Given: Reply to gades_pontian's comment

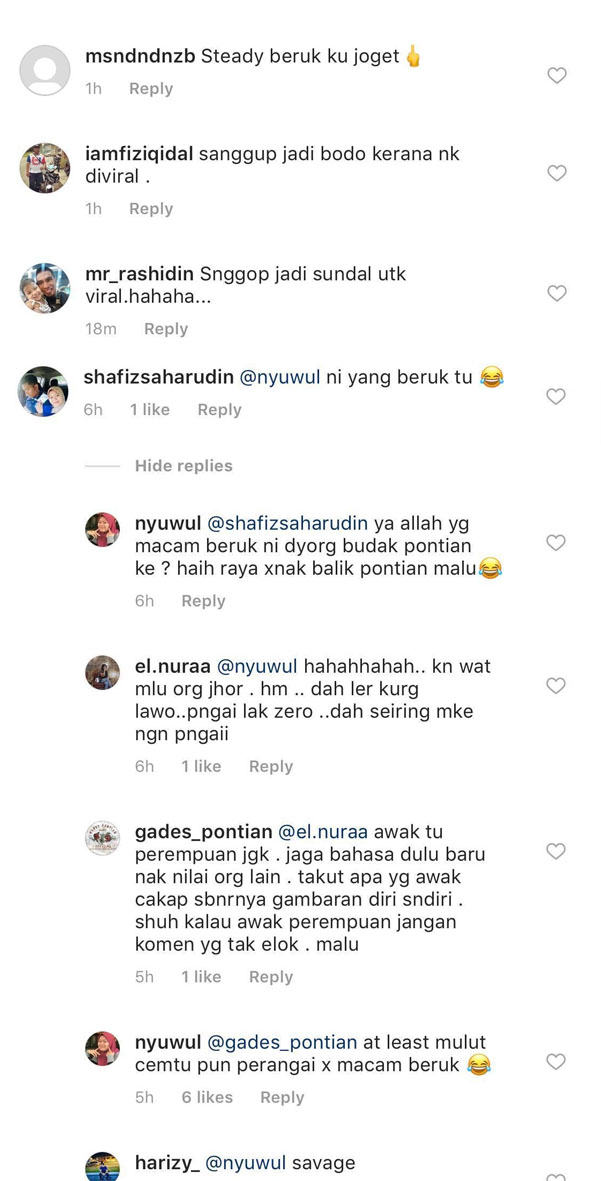Looking at the screenshot, I should [x=271, y=977].
